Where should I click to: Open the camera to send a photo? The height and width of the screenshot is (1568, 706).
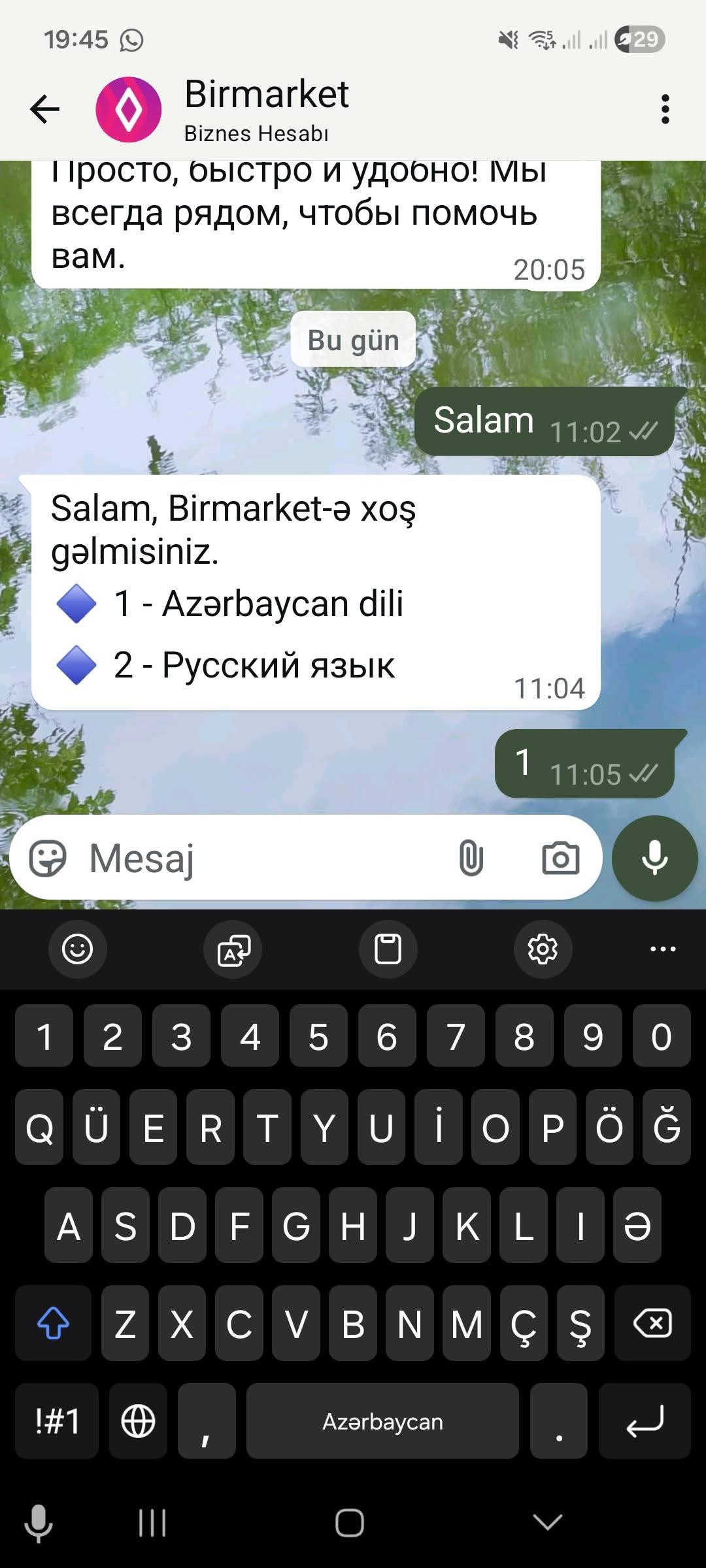[x=560, y=858]
